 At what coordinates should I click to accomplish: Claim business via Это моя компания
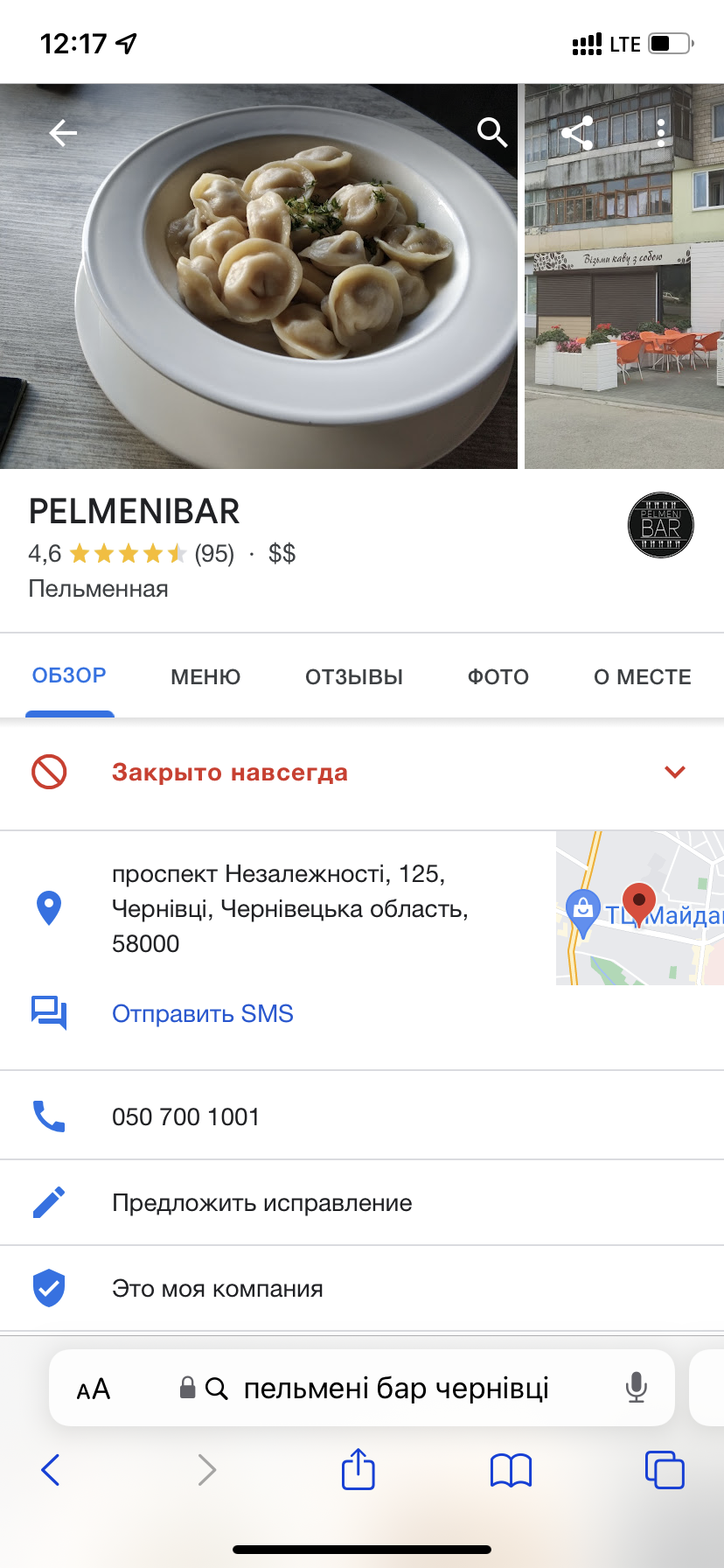click(x=217, y=1288)
